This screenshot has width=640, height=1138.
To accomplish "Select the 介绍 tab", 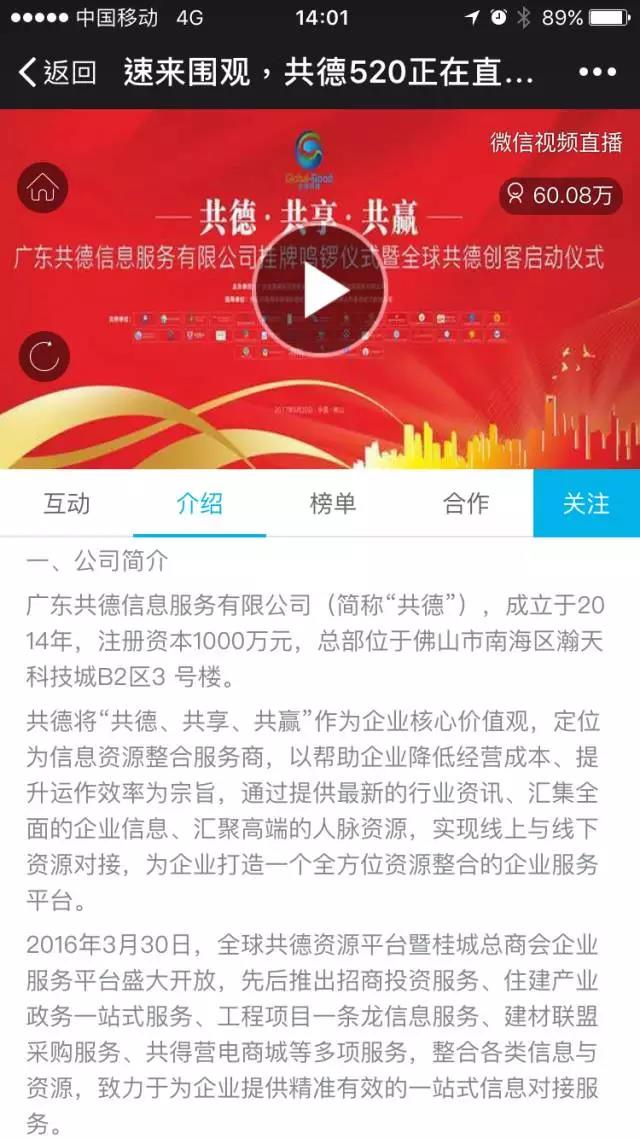I will pyautogui.click(x=199, y=503).
